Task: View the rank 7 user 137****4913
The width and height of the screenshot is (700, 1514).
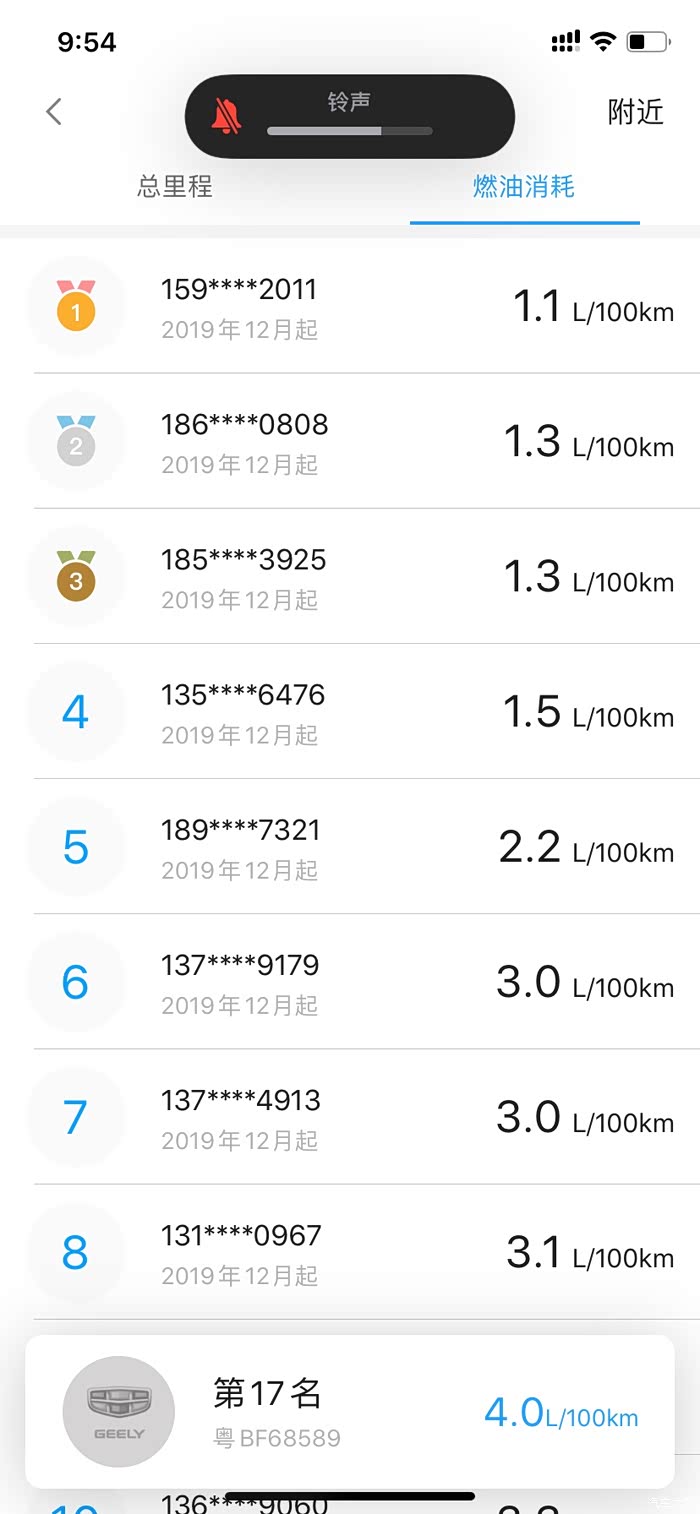Action: (x=350, y=1117)
